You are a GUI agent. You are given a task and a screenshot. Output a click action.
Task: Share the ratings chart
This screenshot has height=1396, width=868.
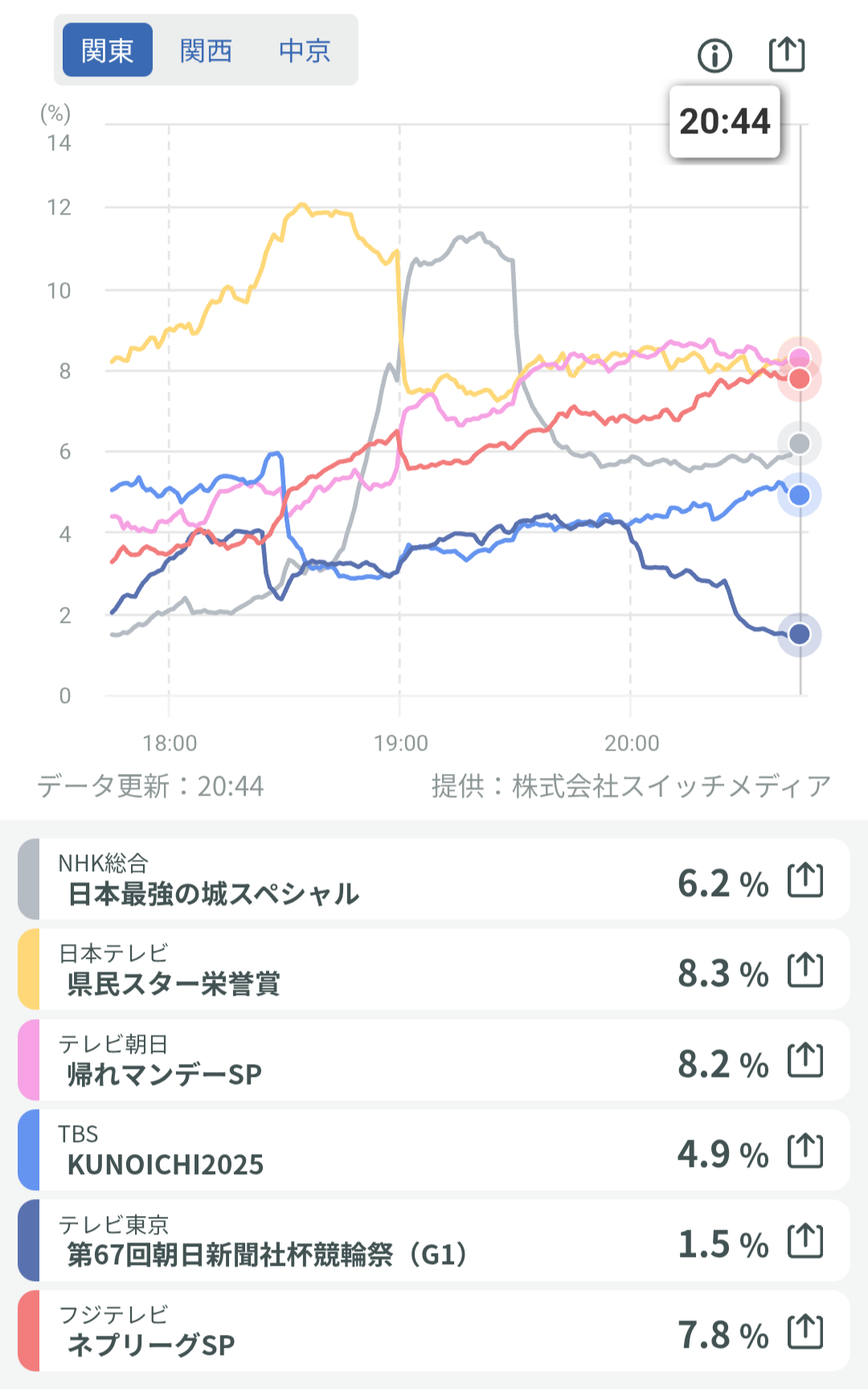point(787,55)
